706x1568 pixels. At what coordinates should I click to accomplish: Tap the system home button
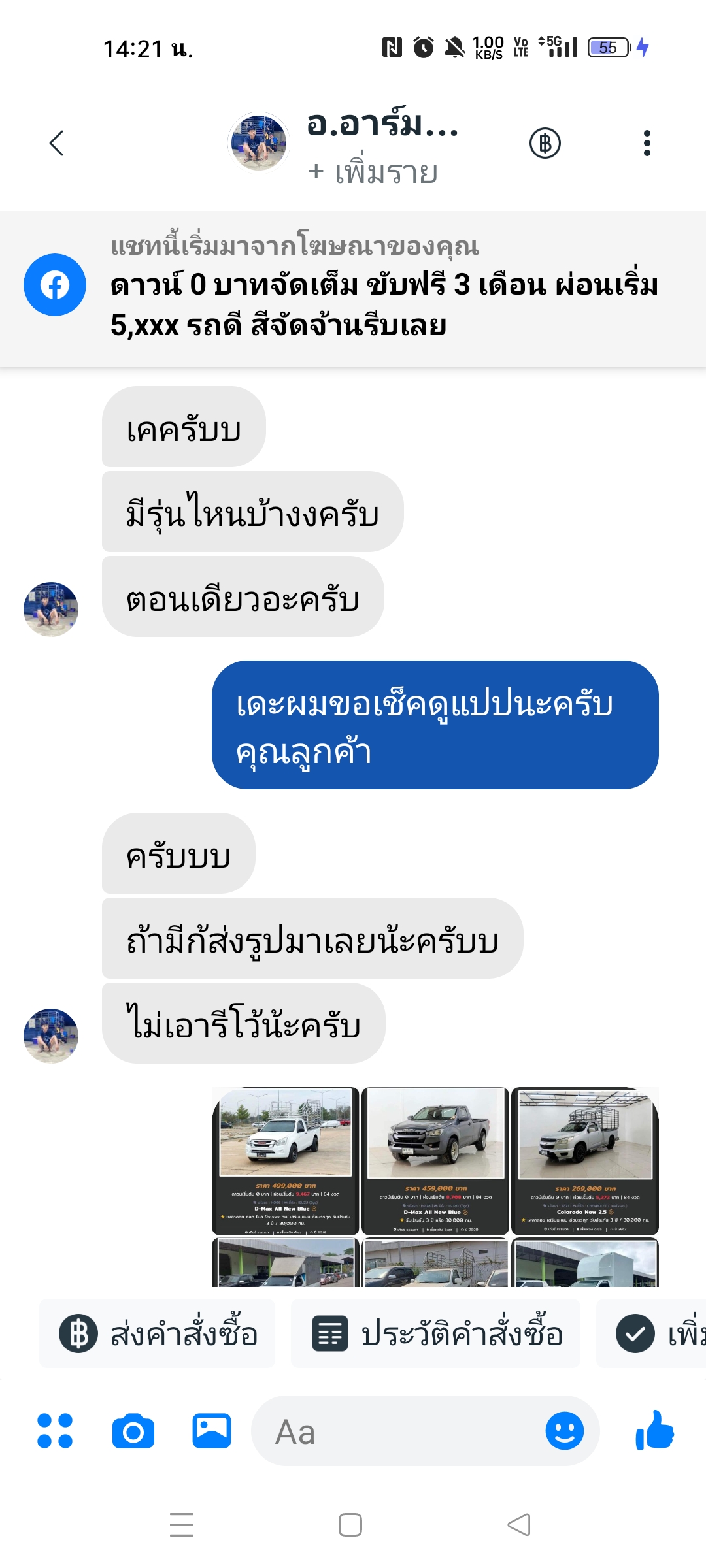(350, 1525)
